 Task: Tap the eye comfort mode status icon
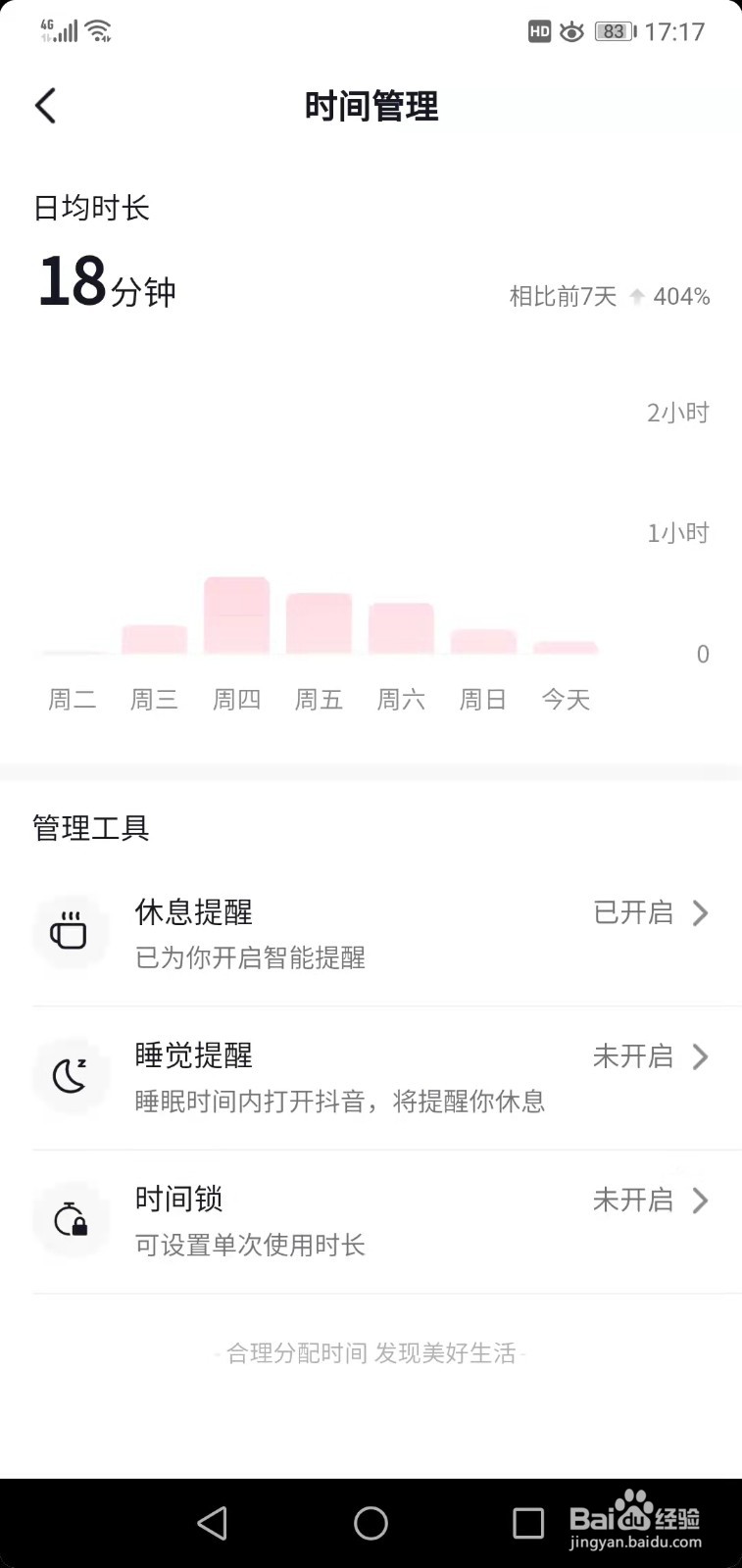click(571, 30)
